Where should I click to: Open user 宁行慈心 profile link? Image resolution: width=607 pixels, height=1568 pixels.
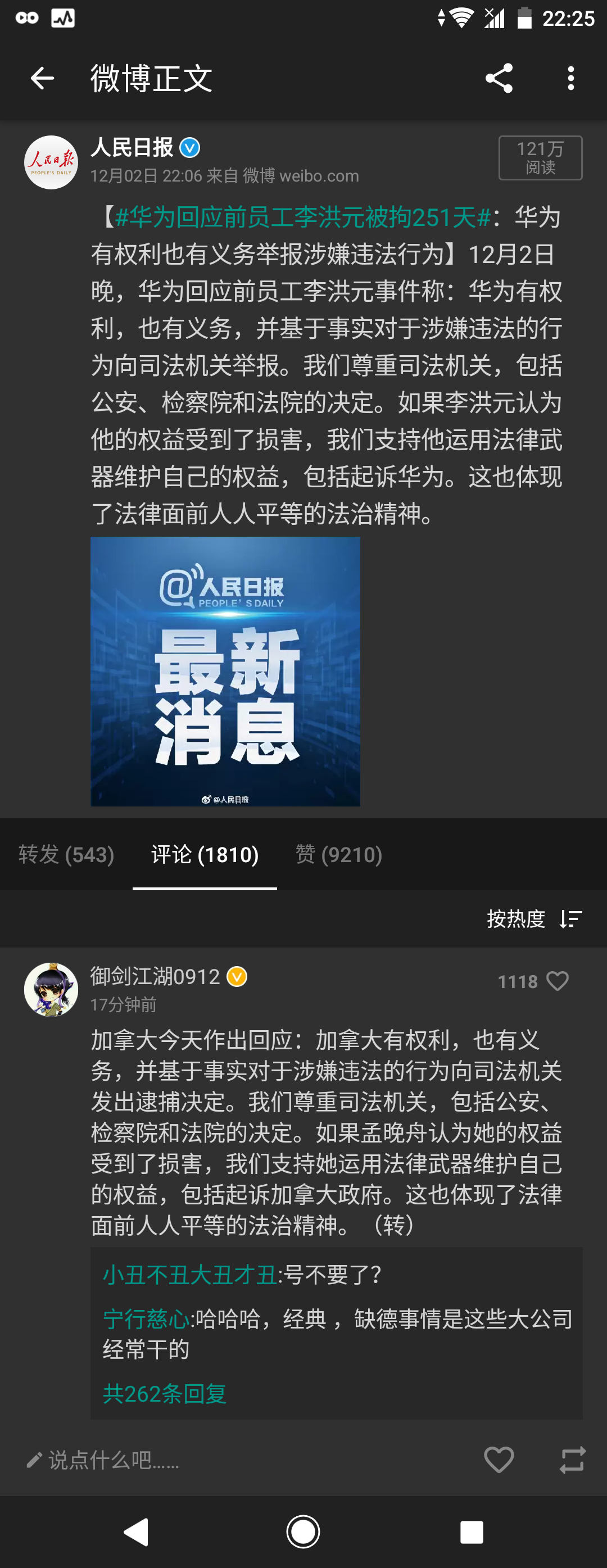pos(146,1319)
